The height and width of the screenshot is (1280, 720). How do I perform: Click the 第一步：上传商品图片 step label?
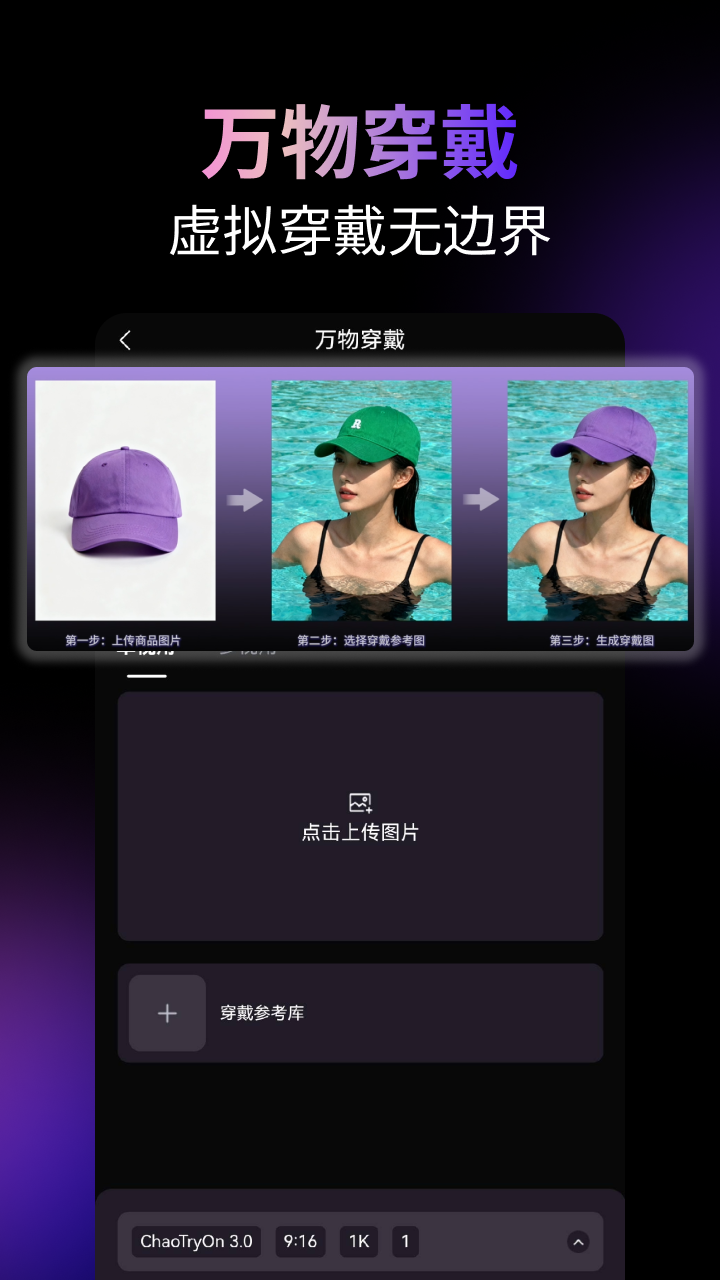(124, 640)
